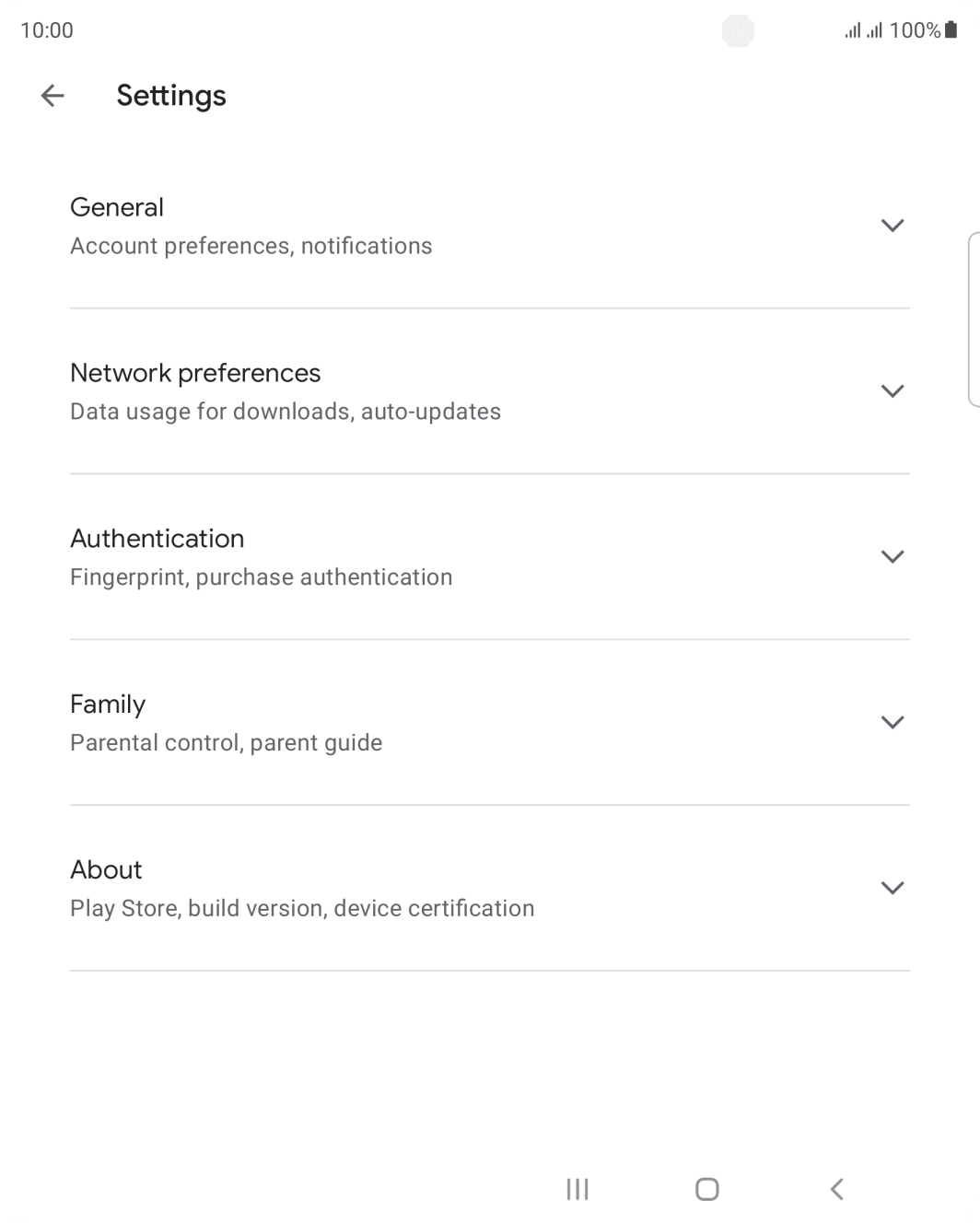This screenshot has height=1223, width=980.
Task: Open Account preferences, notifications settings
Action: tap(251, 245)
